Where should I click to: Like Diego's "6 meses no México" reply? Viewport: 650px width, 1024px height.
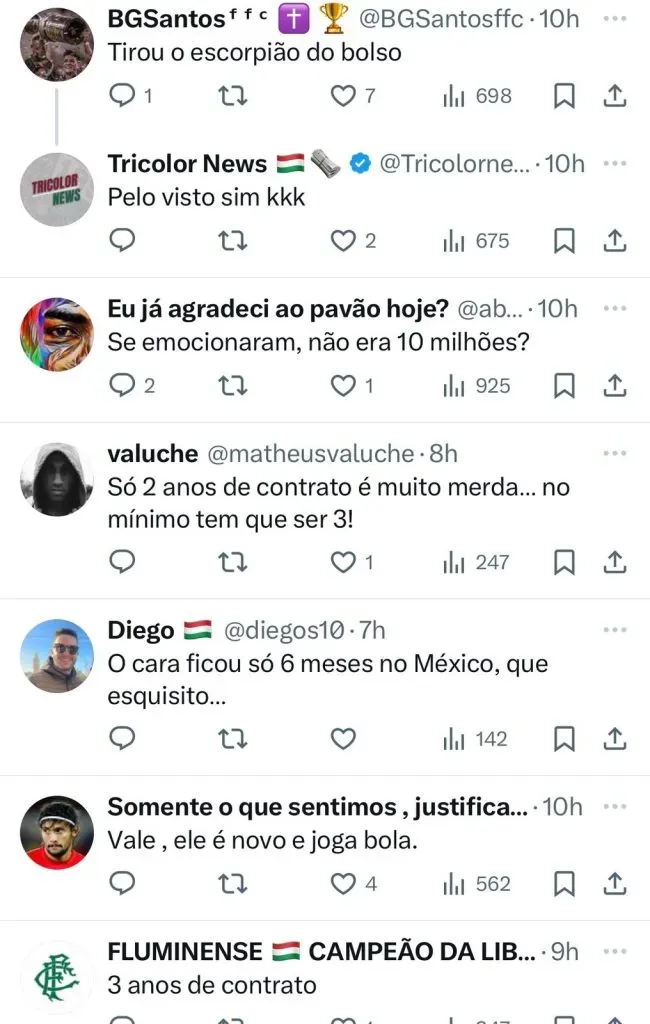tap(344, 739)
